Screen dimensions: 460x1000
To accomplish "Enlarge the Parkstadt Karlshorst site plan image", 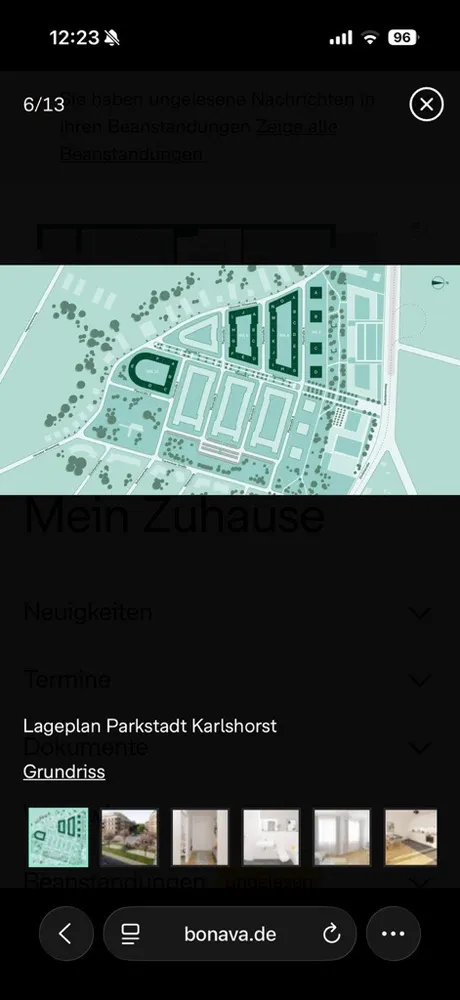I will pyautogui.click(x=230, y=380).
